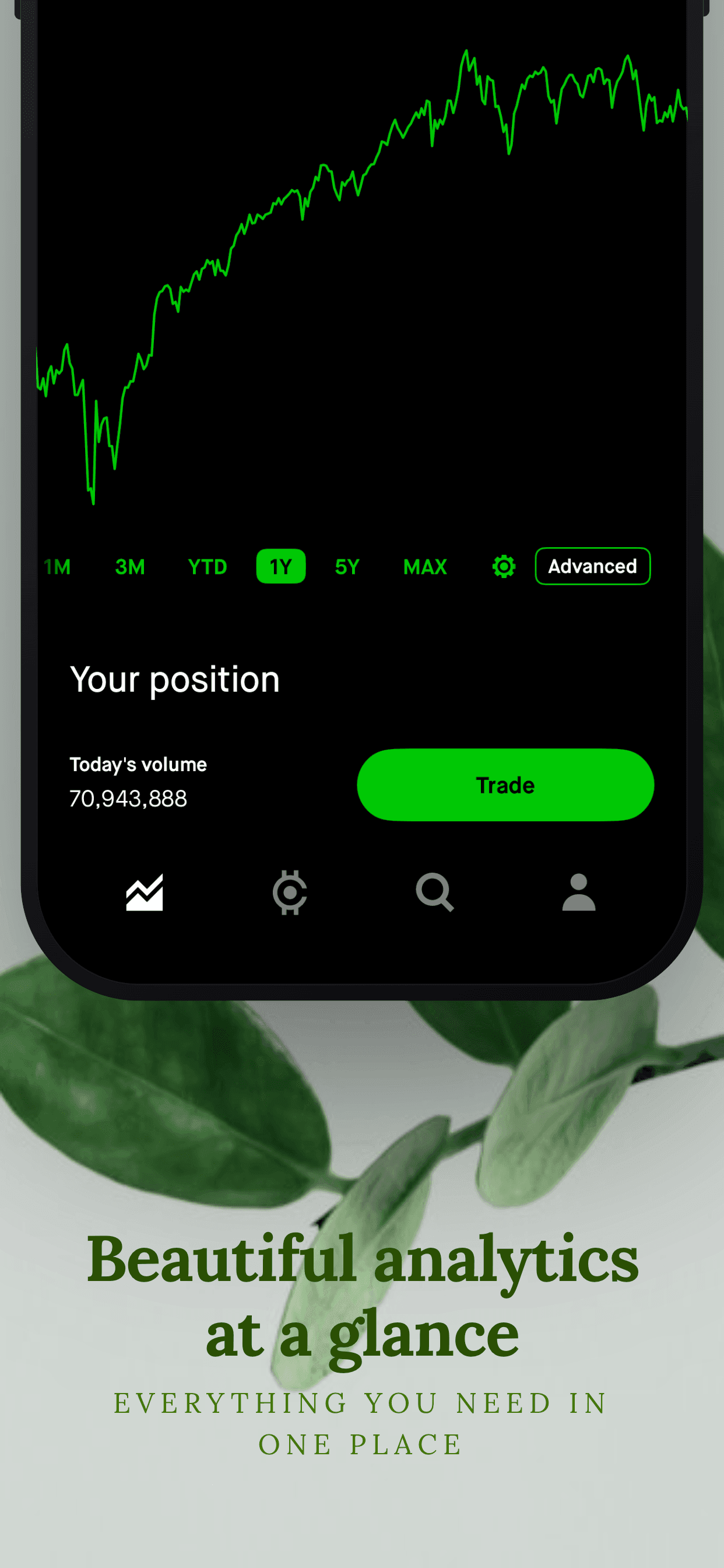Toggle the YTD range selection
This screenshot has width=724, height=1568.
tap(207, 566)
